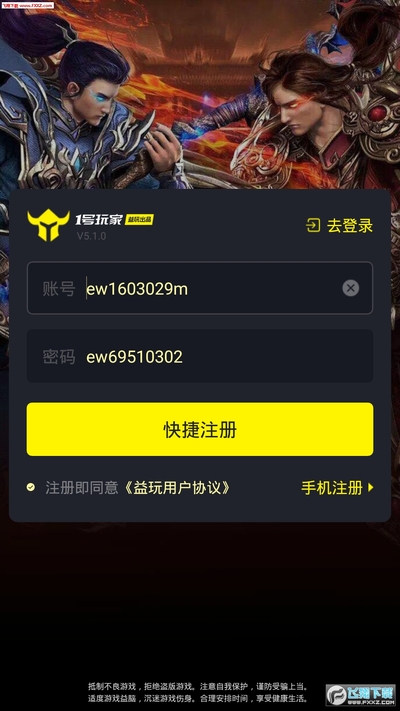This screenshot has width=400, height=711.
Task: Open 《益玩用户协议》 agreement link
Action: click(x=177, y=488)
